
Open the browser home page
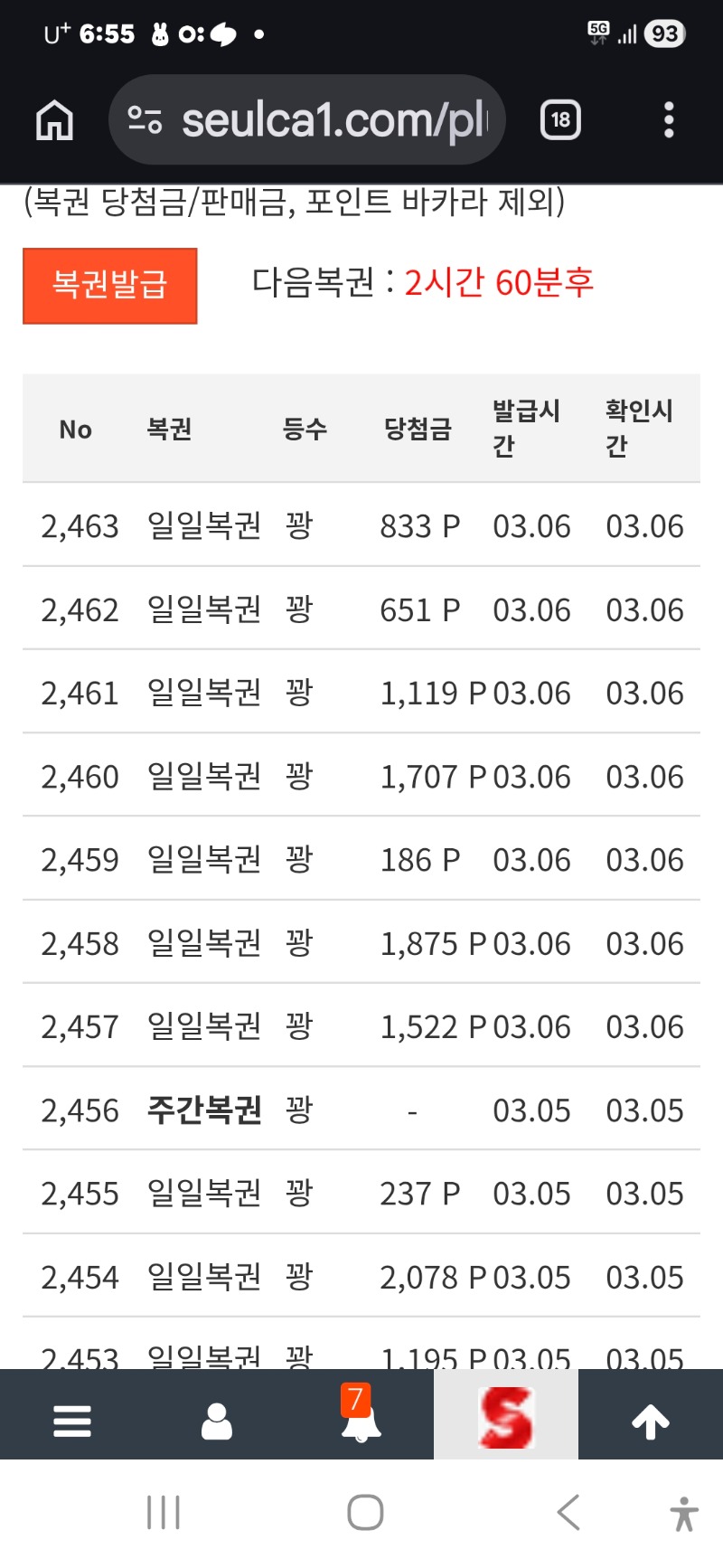tap(54, 120)
